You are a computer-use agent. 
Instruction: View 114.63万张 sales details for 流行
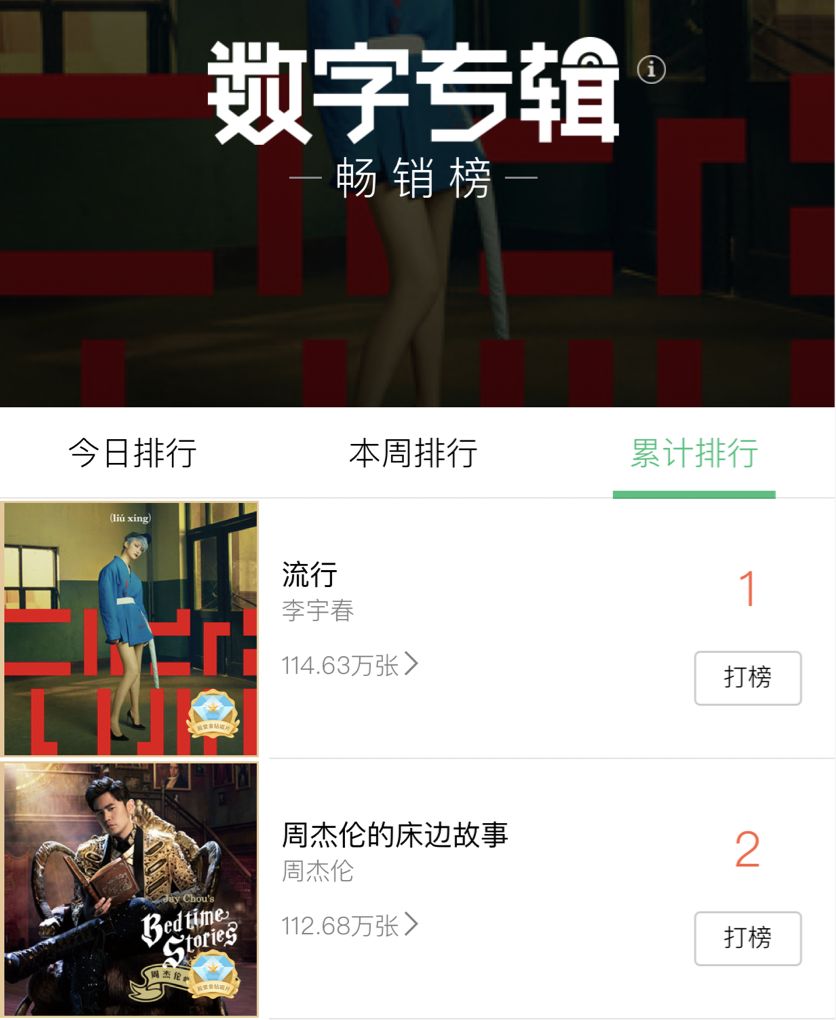[x=350, y=665]
